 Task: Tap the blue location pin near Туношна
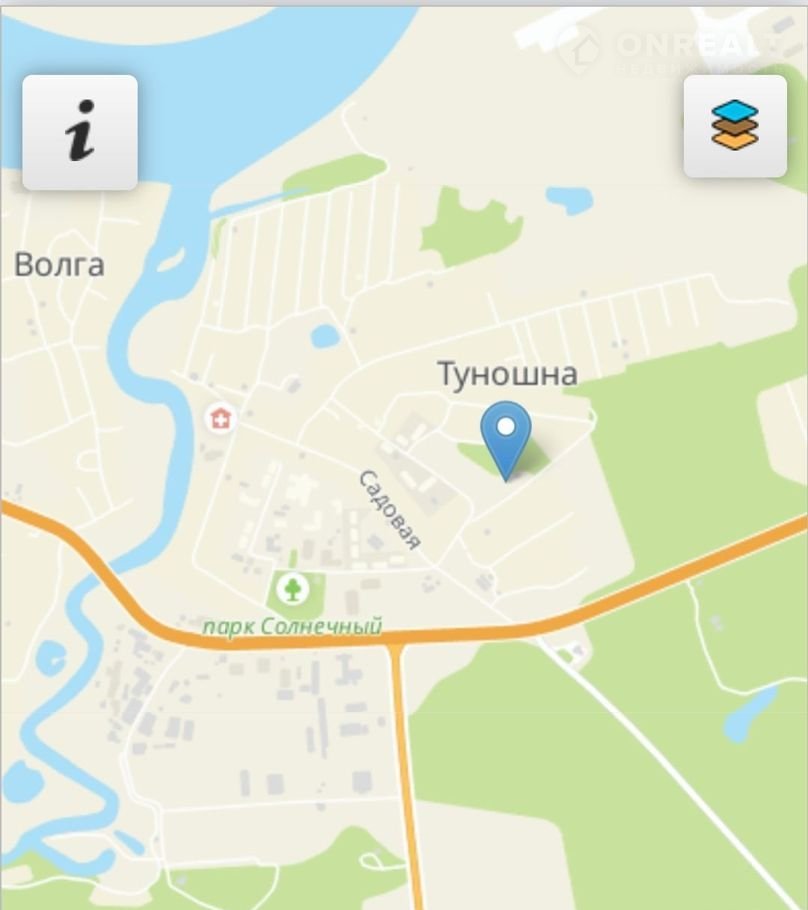506,437
